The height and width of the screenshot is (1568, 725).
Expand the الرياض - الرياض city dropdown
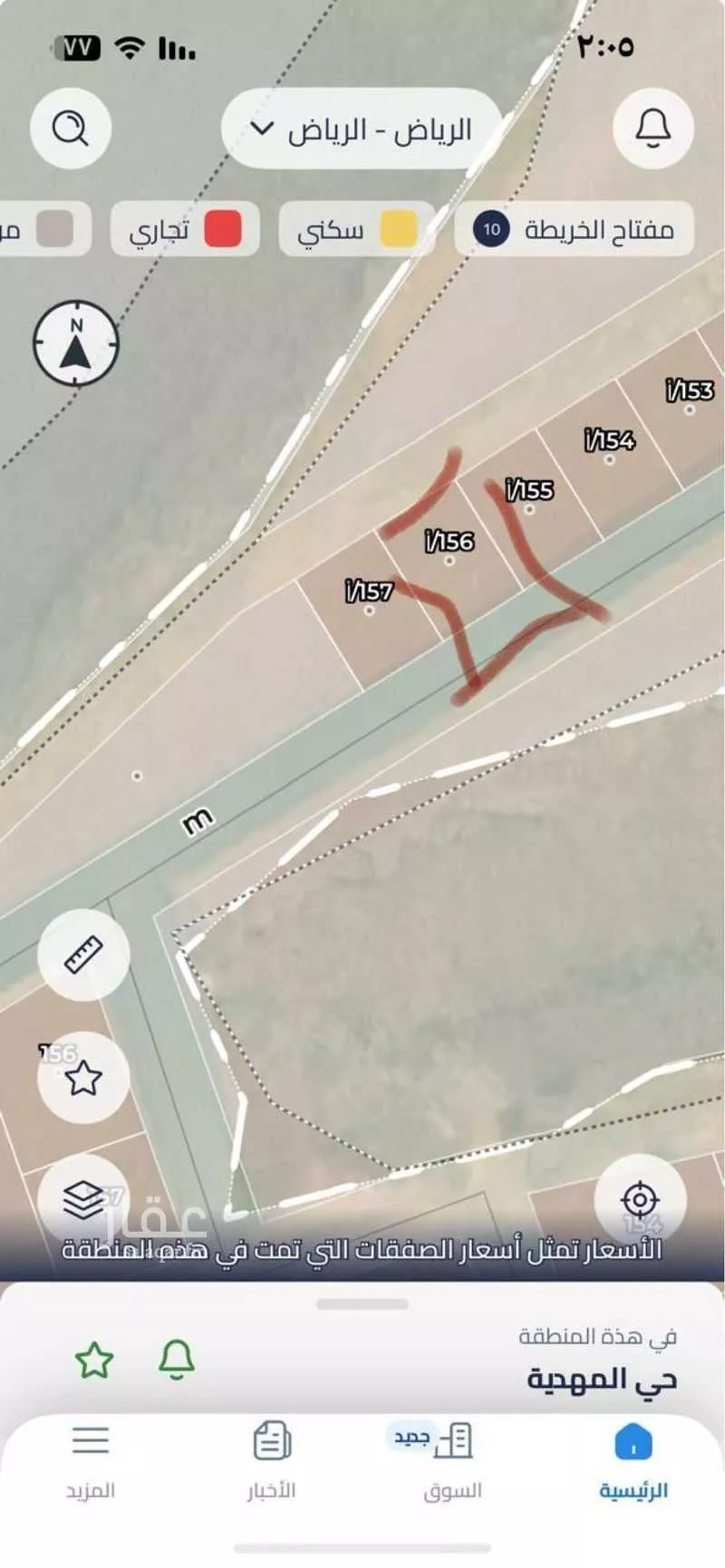(x=361, y=129)
